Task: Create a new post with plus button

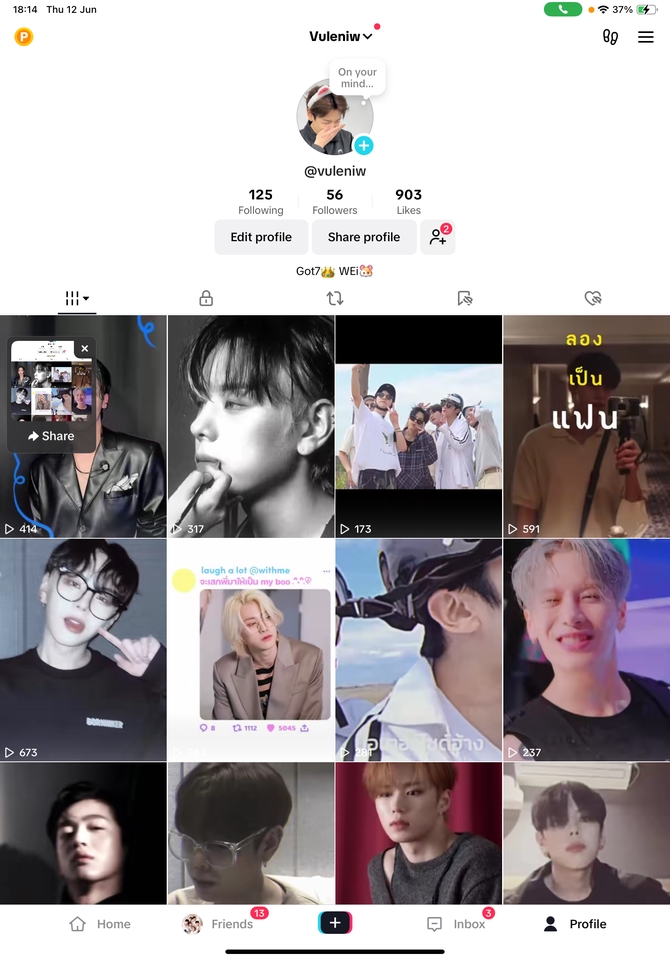Action: [335, 923]
